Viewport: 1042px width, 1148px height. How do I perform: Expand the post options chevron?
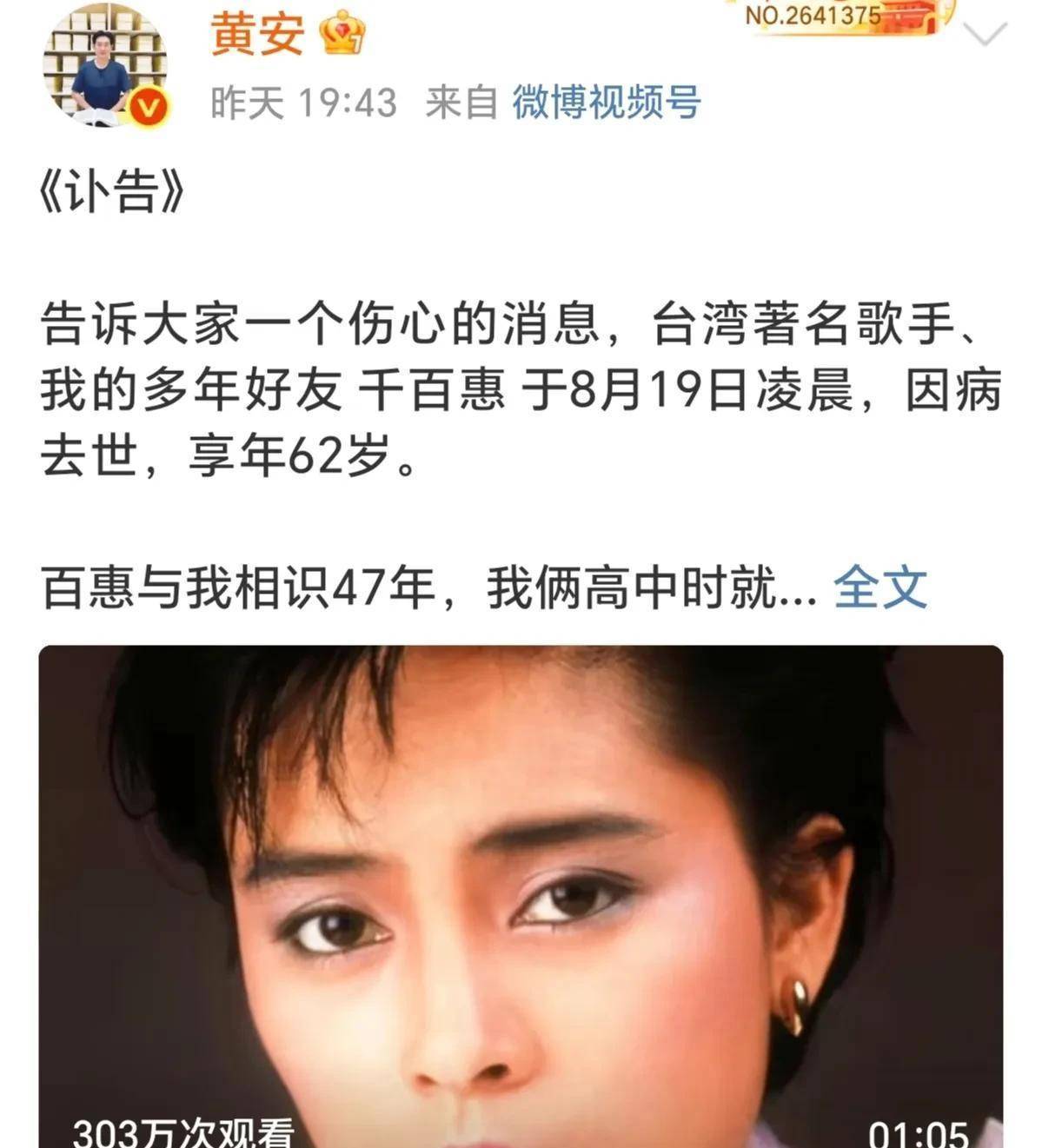pyautogui.click(x=986, y=36)
